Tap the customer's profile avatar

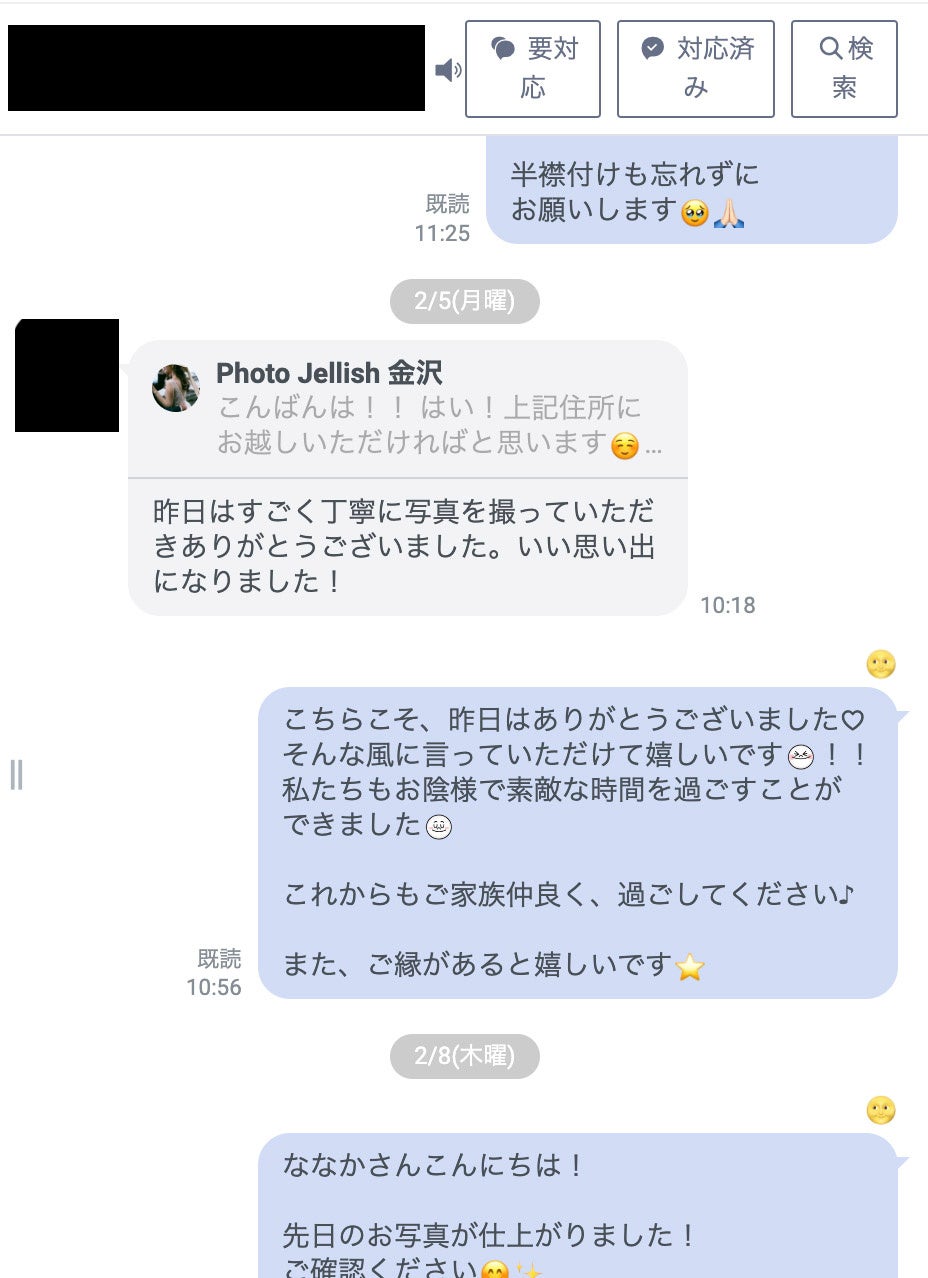[x=67, y=376]
